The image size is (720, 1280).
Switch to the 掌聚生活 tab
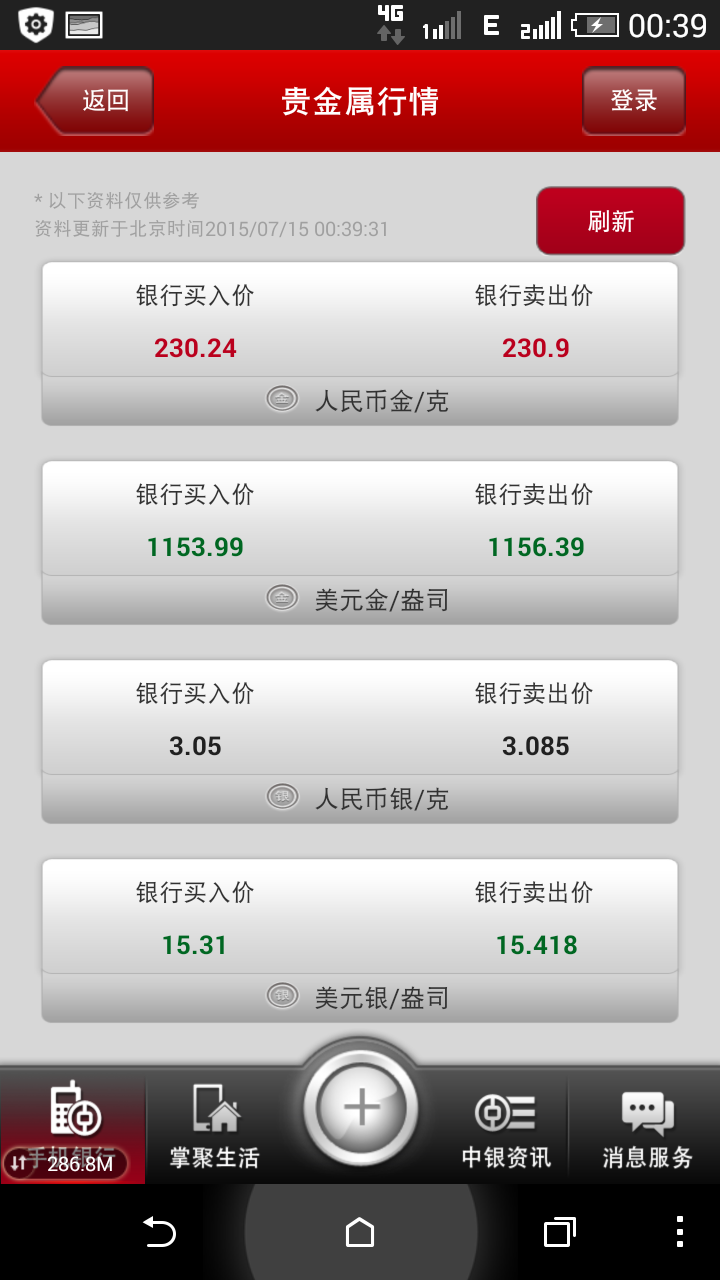coord(215,1126)
